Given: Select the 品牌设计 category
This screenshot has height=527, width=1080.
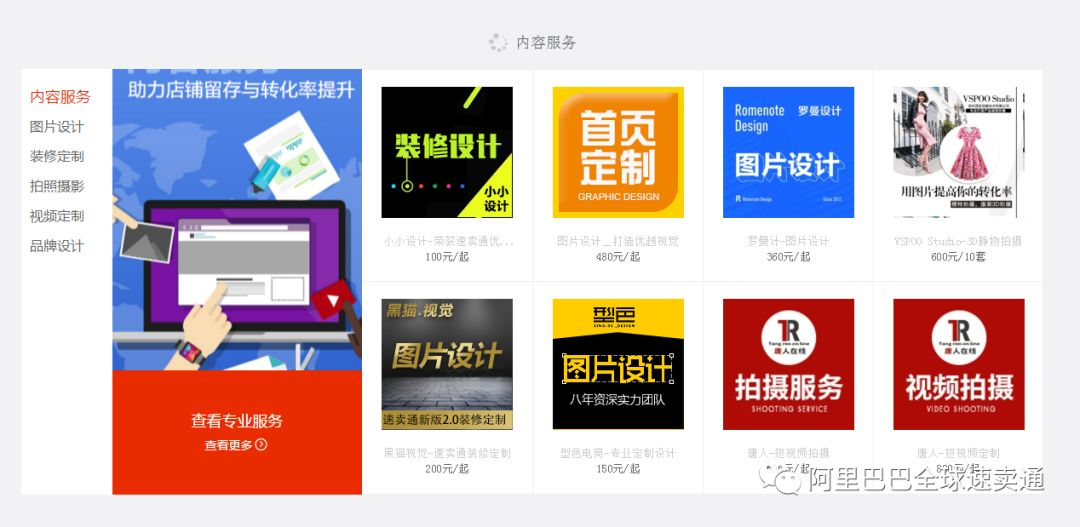Looking at the screenshot, I should (57, 246).
